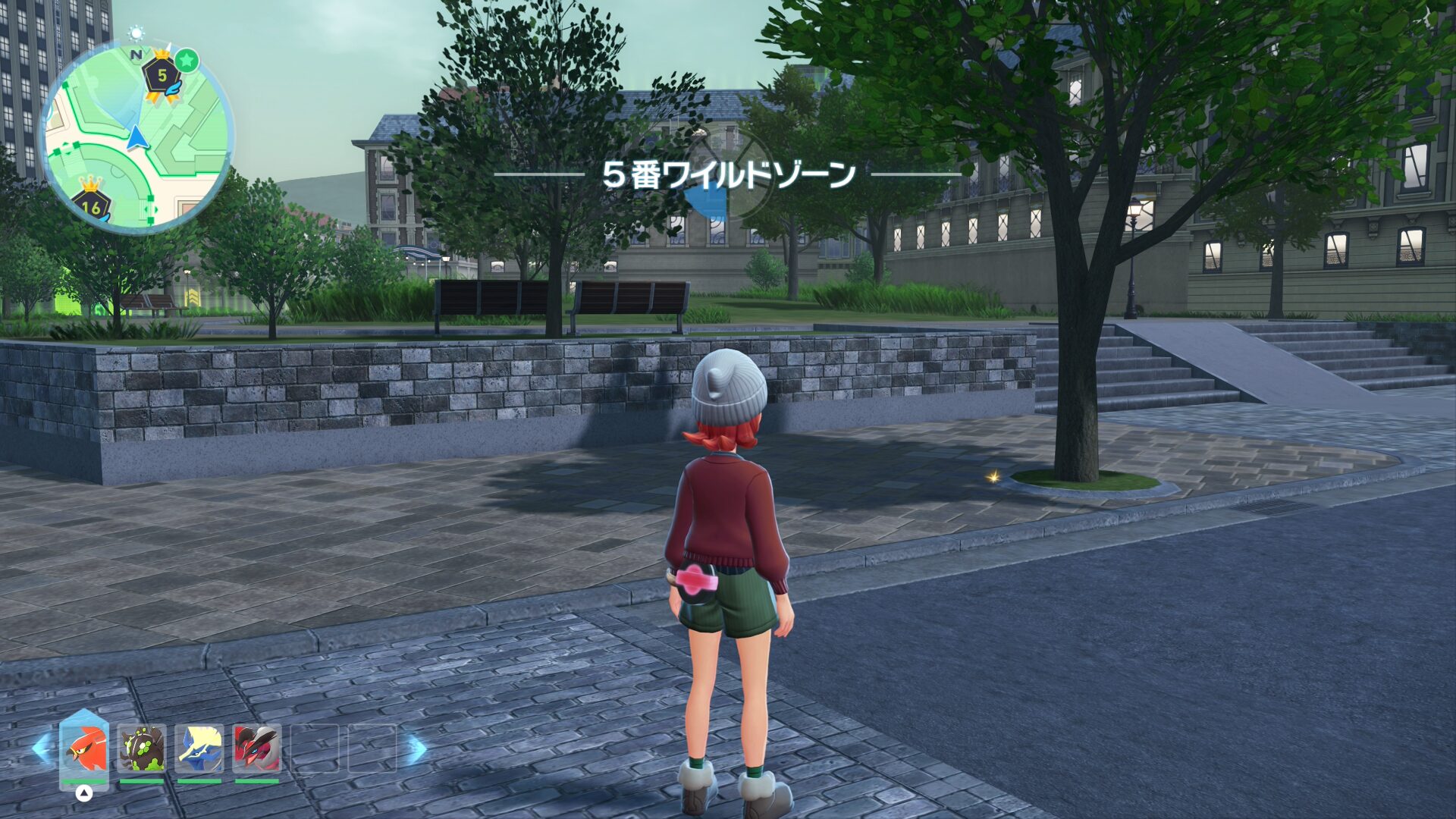
Task: Tap the left arrow beside party bar
Action: (x=42, y=749)
